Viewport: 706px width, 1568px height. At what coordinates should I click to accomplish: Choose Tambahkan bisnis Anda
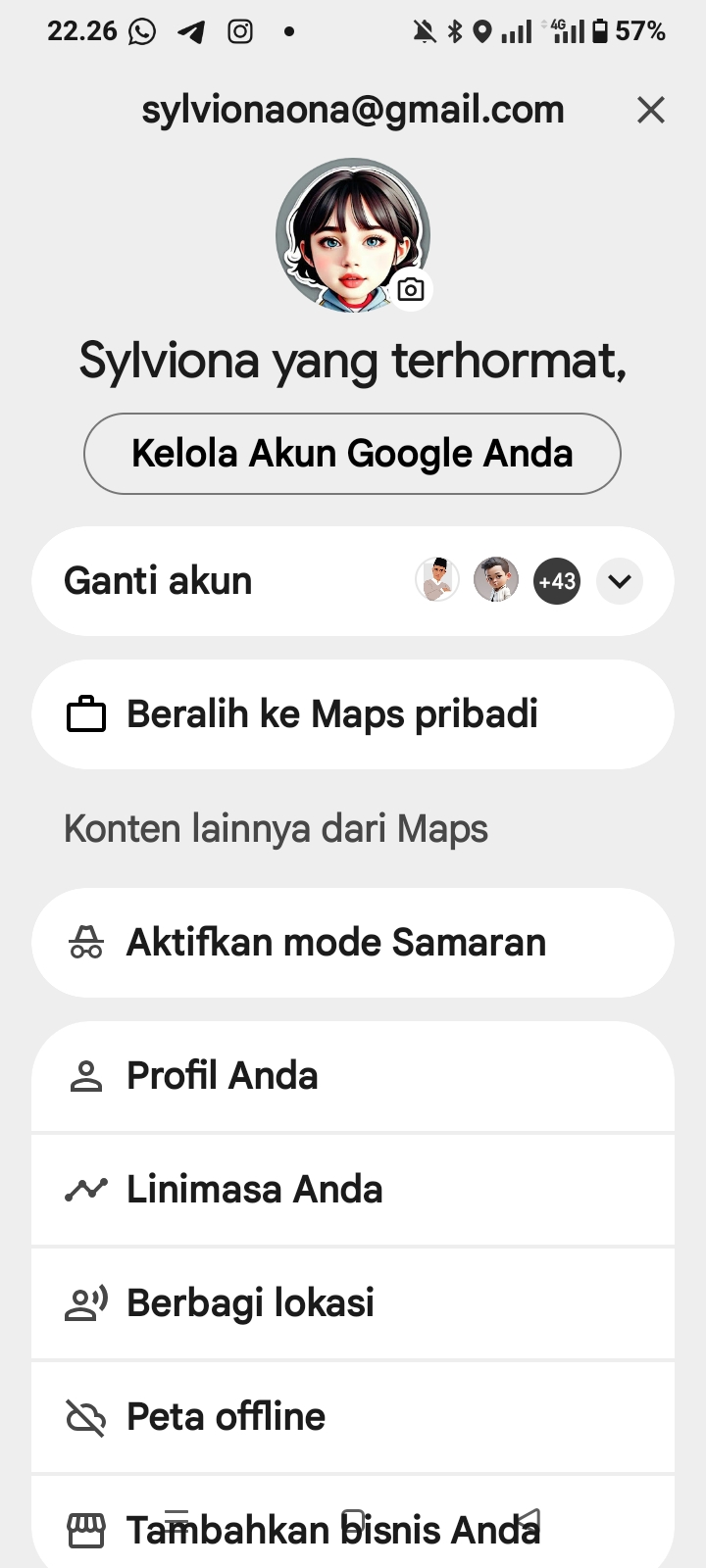(x=352, y=1529)
